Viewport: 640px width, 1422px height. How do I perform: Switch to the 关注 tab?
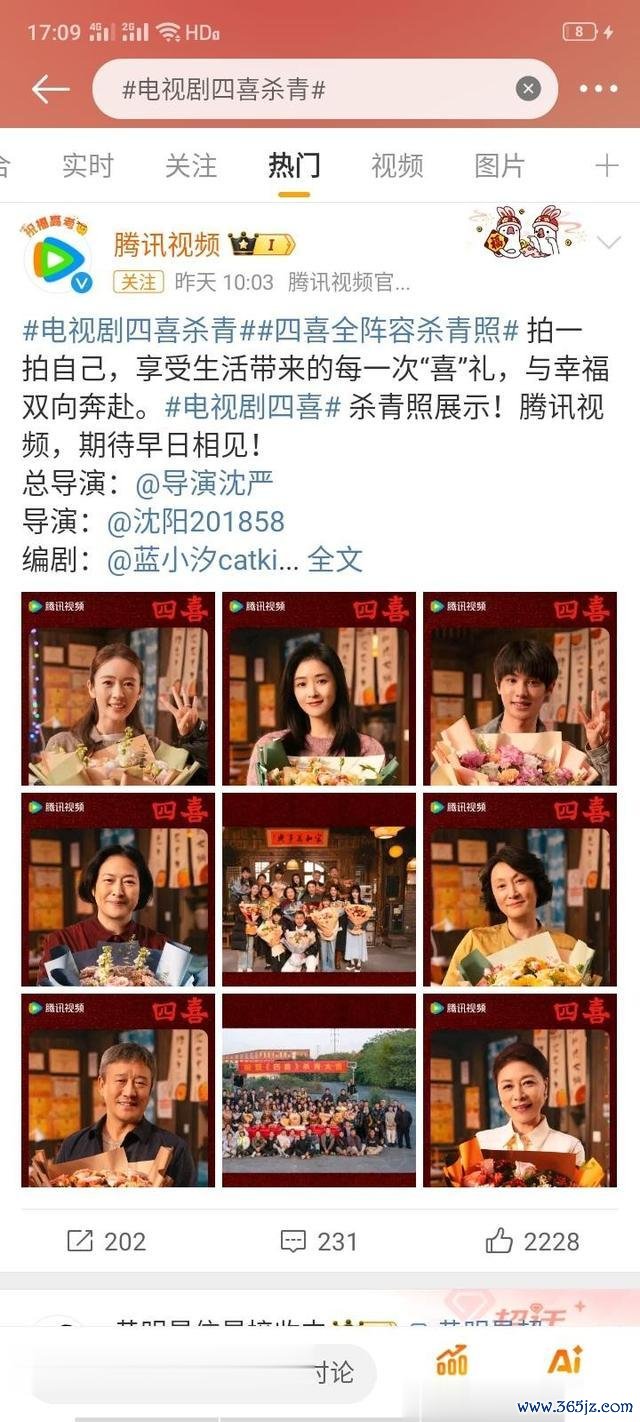coord(191,166)
